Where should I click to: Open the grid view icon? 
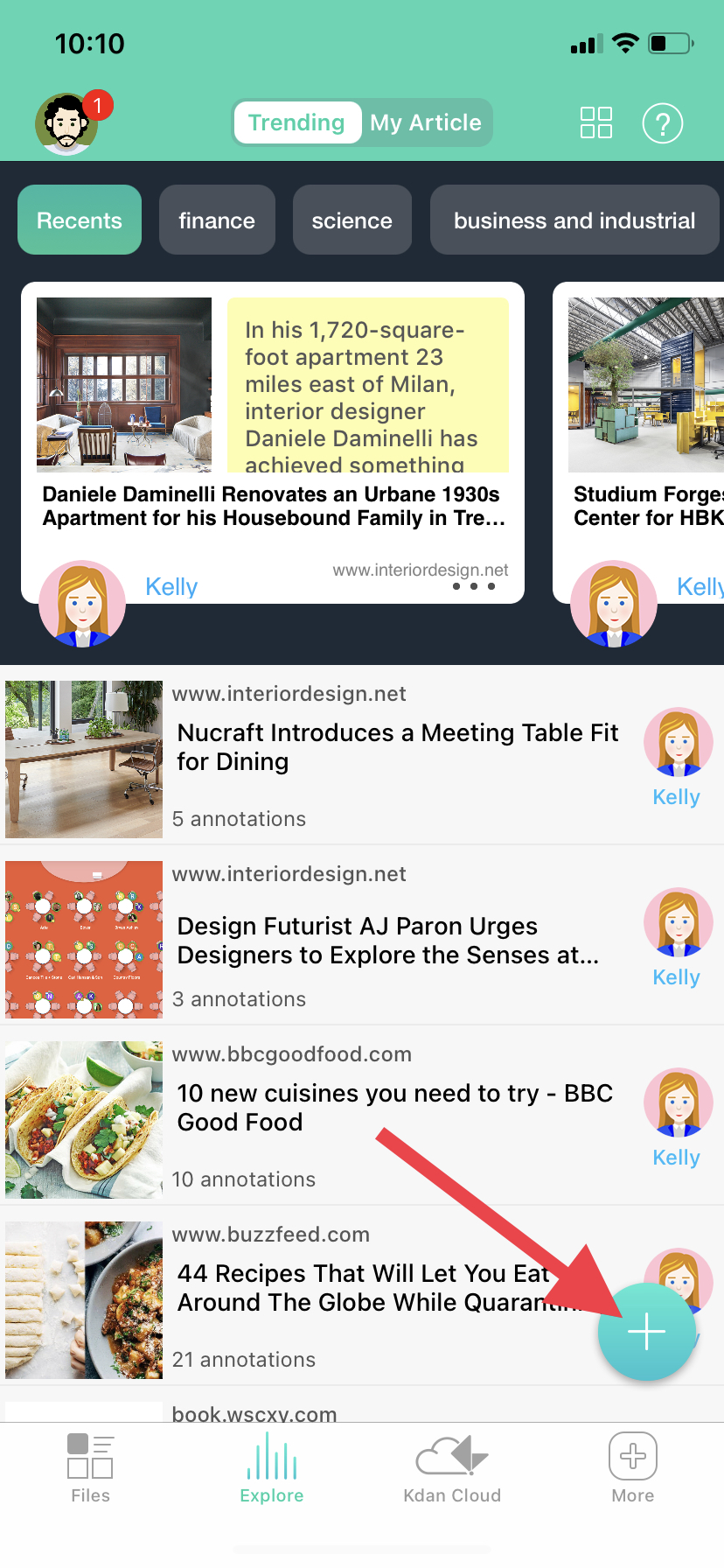[596, 122]
